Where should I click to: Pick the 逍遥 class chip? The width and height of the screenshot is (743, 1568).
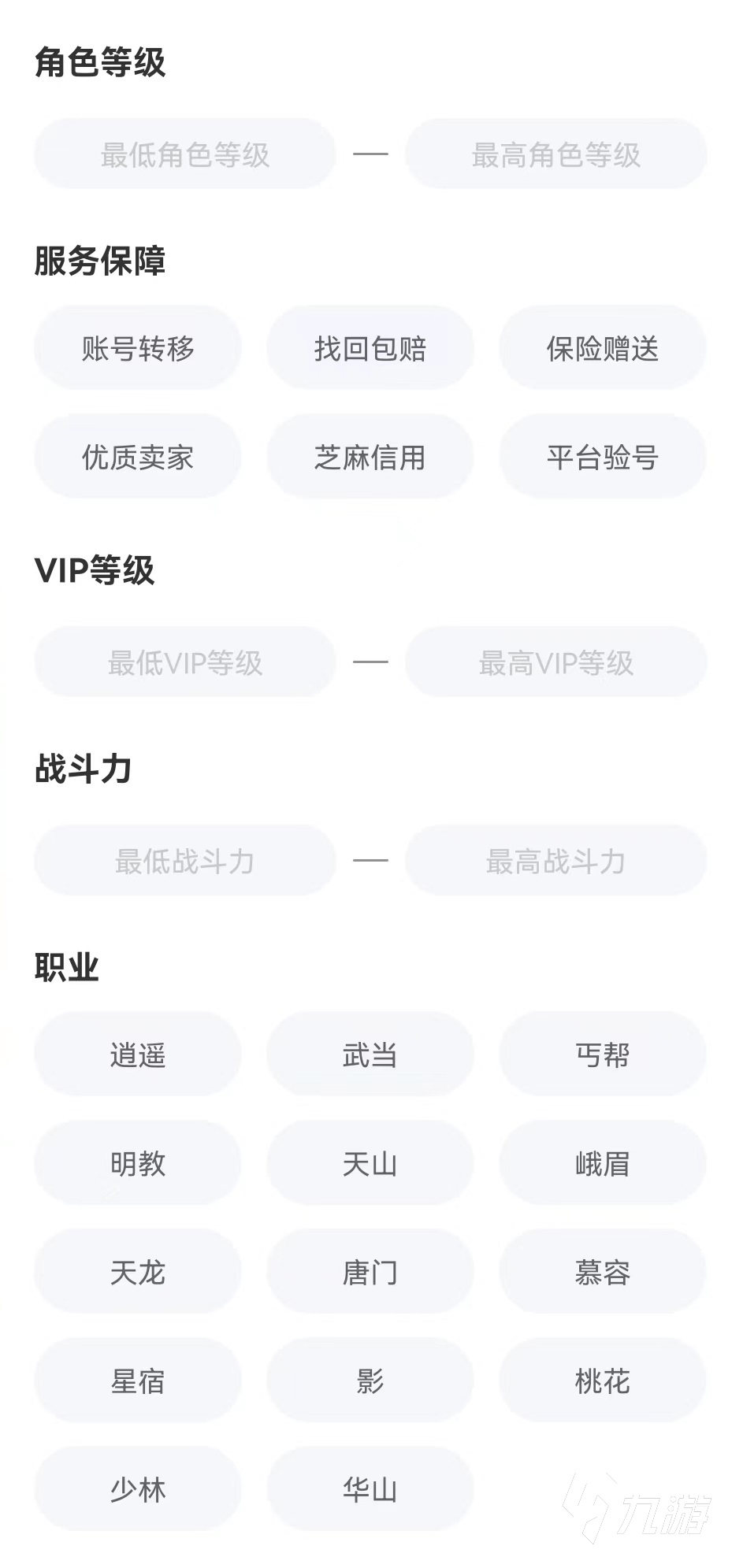click(138, 1055)
